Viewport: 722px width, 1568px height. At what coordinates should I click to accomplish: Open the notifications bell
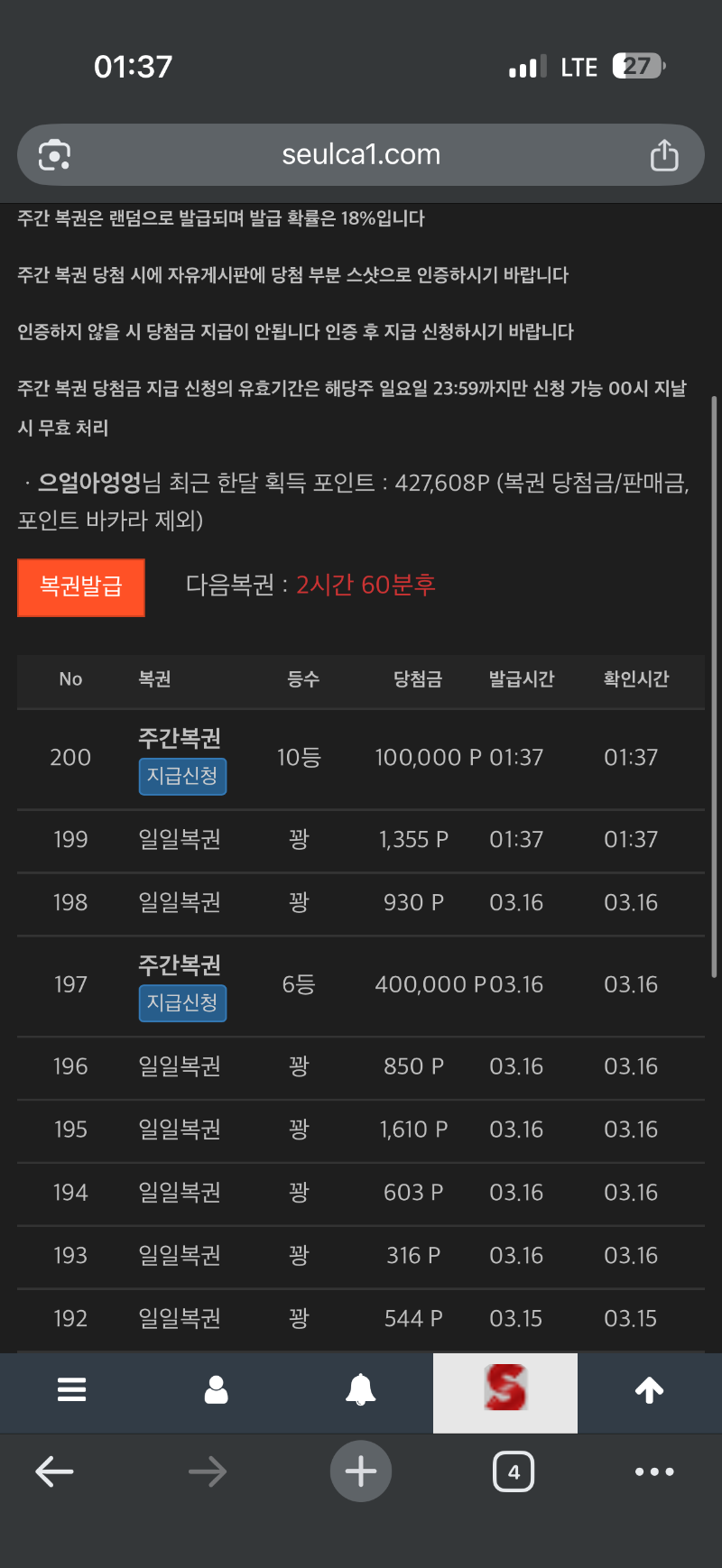361,1389
